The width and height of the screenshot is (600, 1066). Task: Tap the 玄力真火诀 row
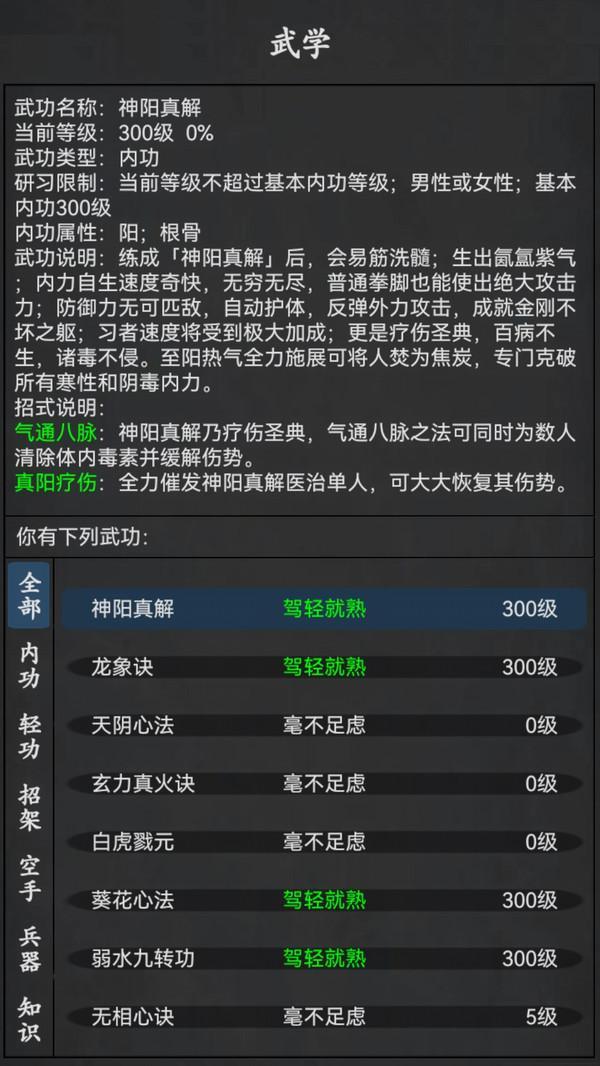coord(324,784)
